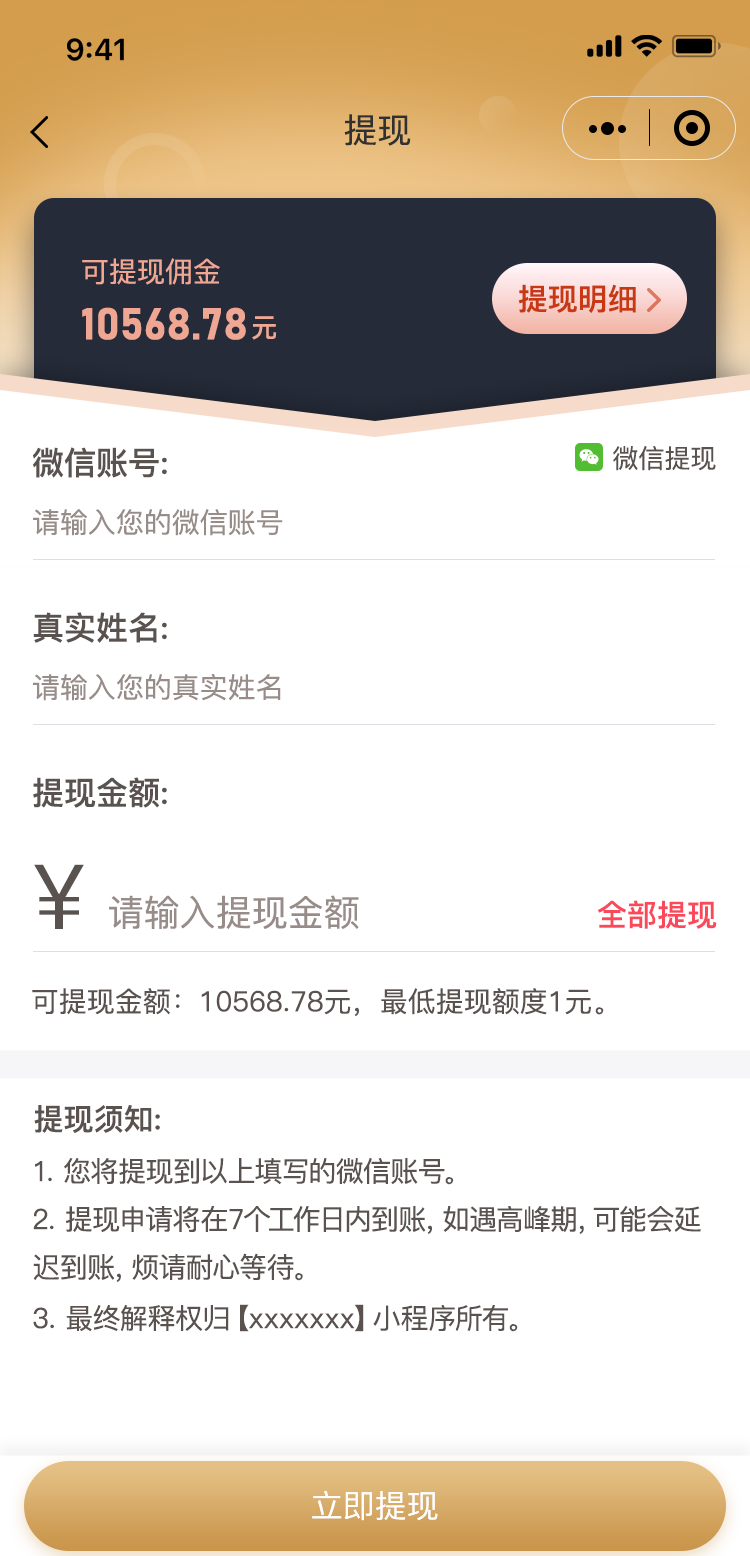Tap the 提现金额 amount field

tap(345, 912)
